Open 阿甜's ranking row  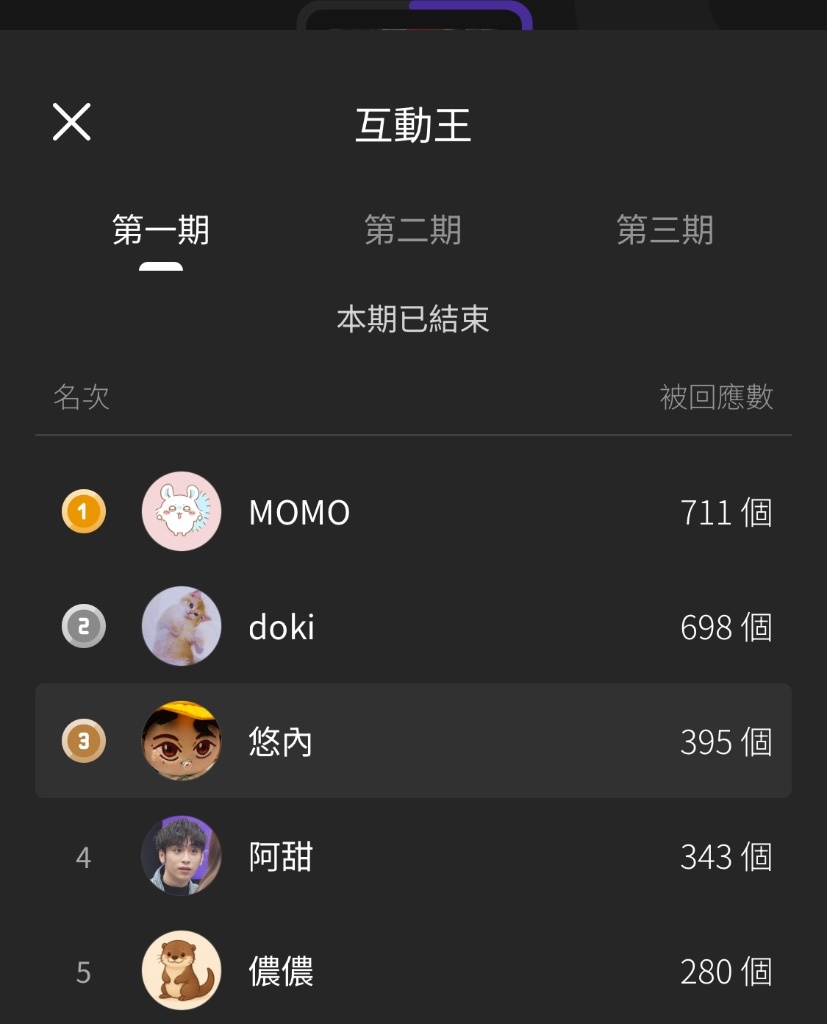pos(413,856)
